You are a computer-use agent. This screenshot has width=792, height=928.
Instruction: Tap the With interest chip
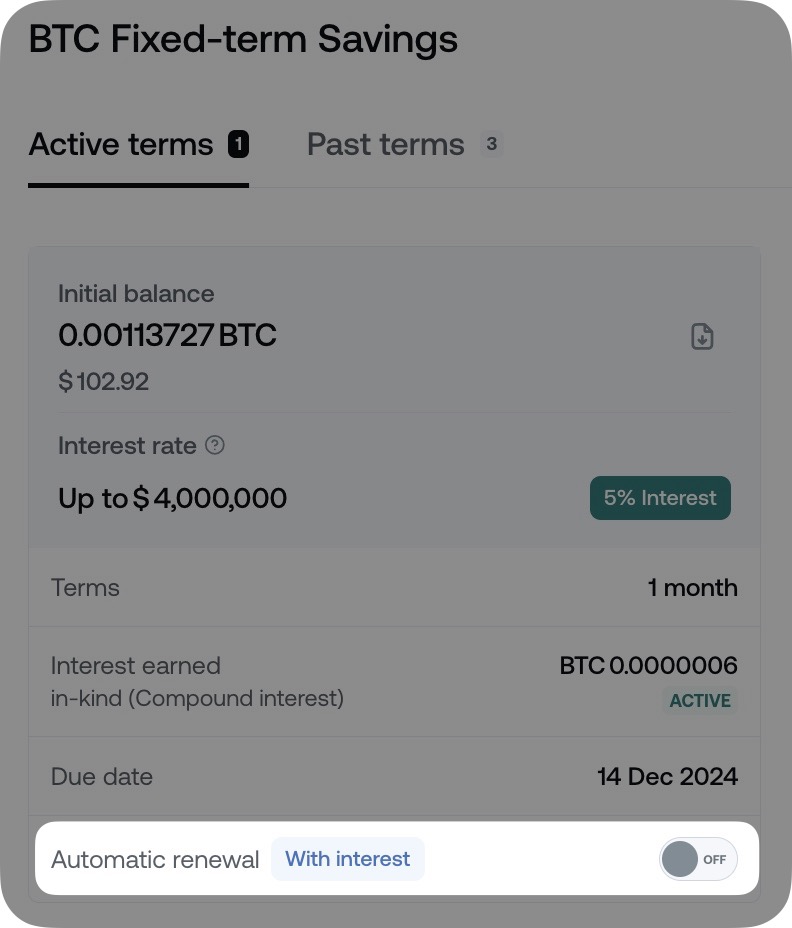pos(348,859)
